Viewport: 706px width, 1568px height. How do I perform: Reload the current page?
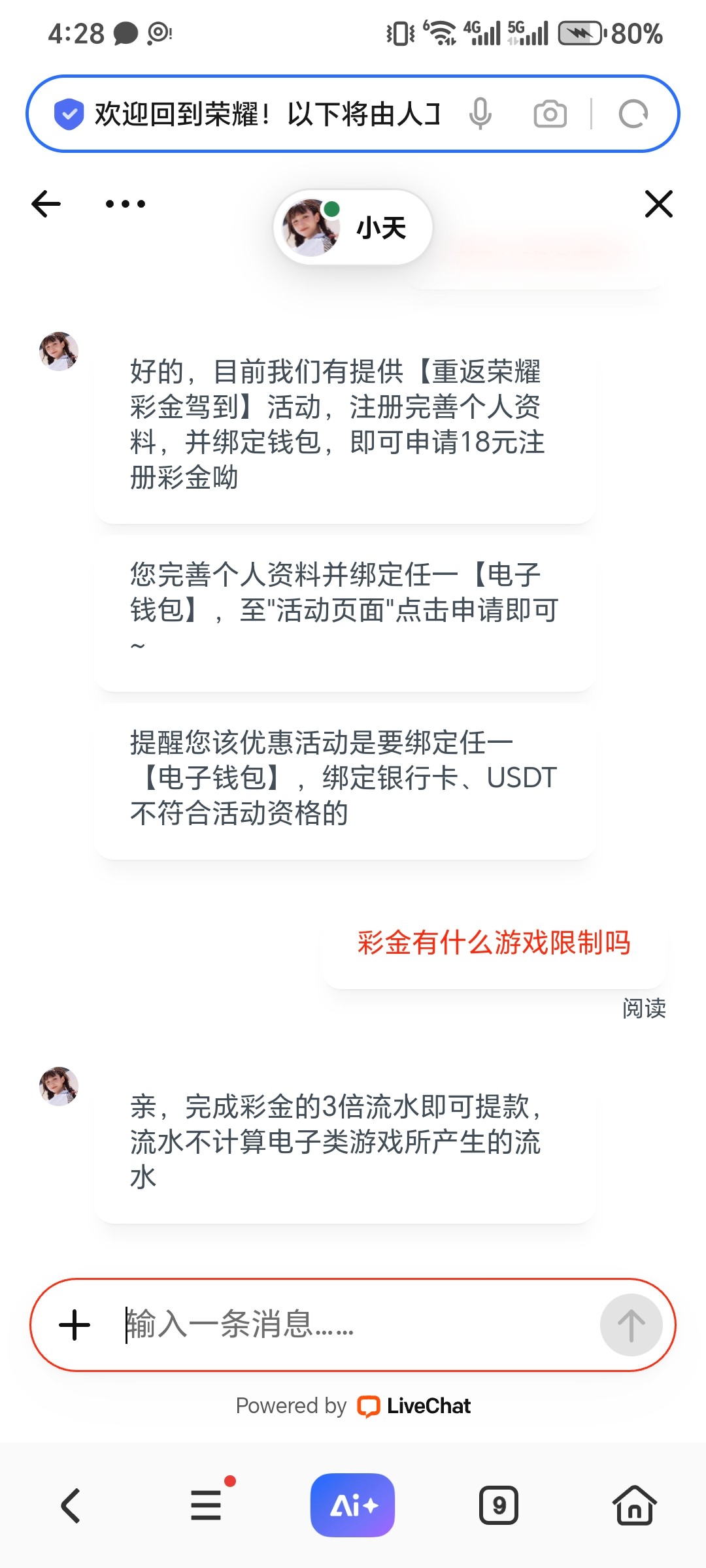(633, 114)
